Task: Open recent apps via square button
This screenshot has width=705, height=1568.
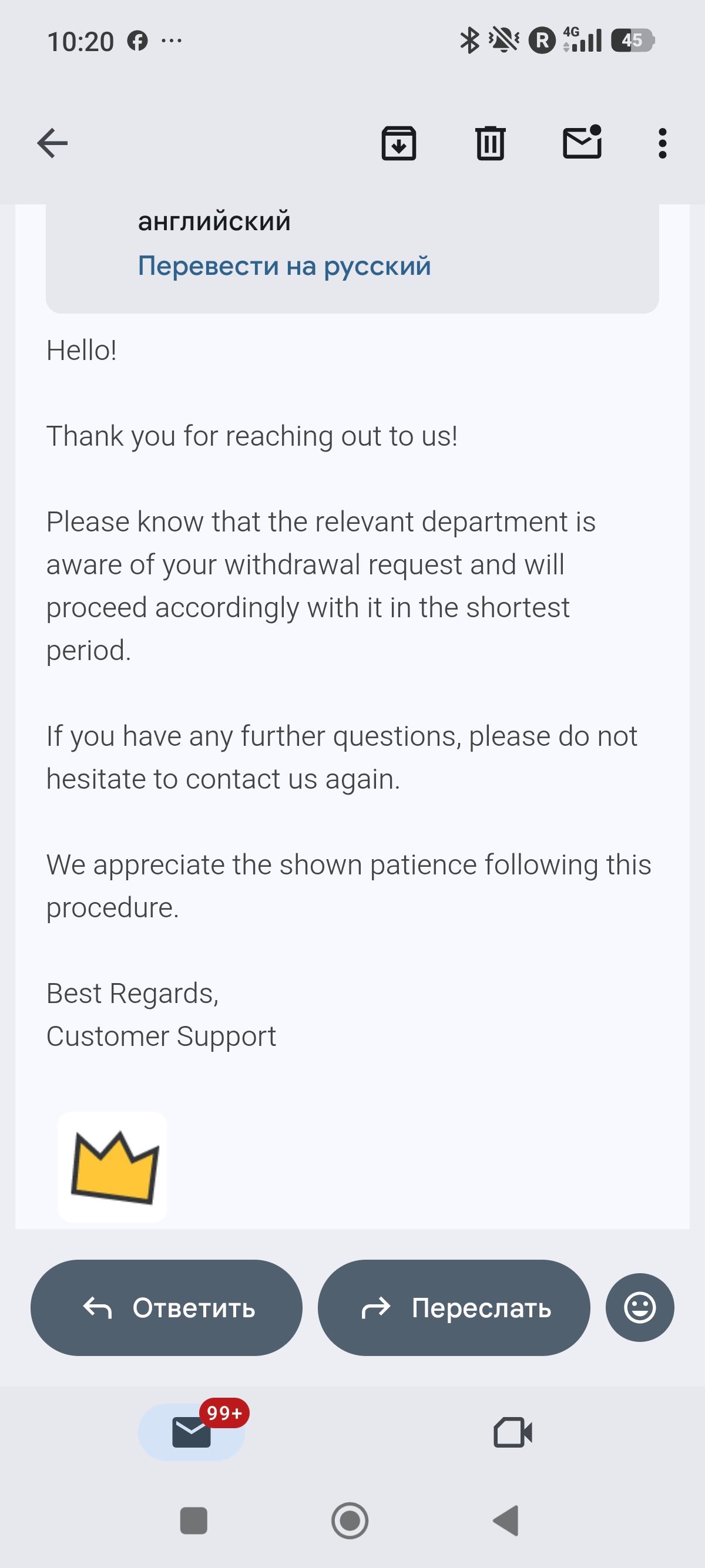Action: click(x=194, y=1520)
